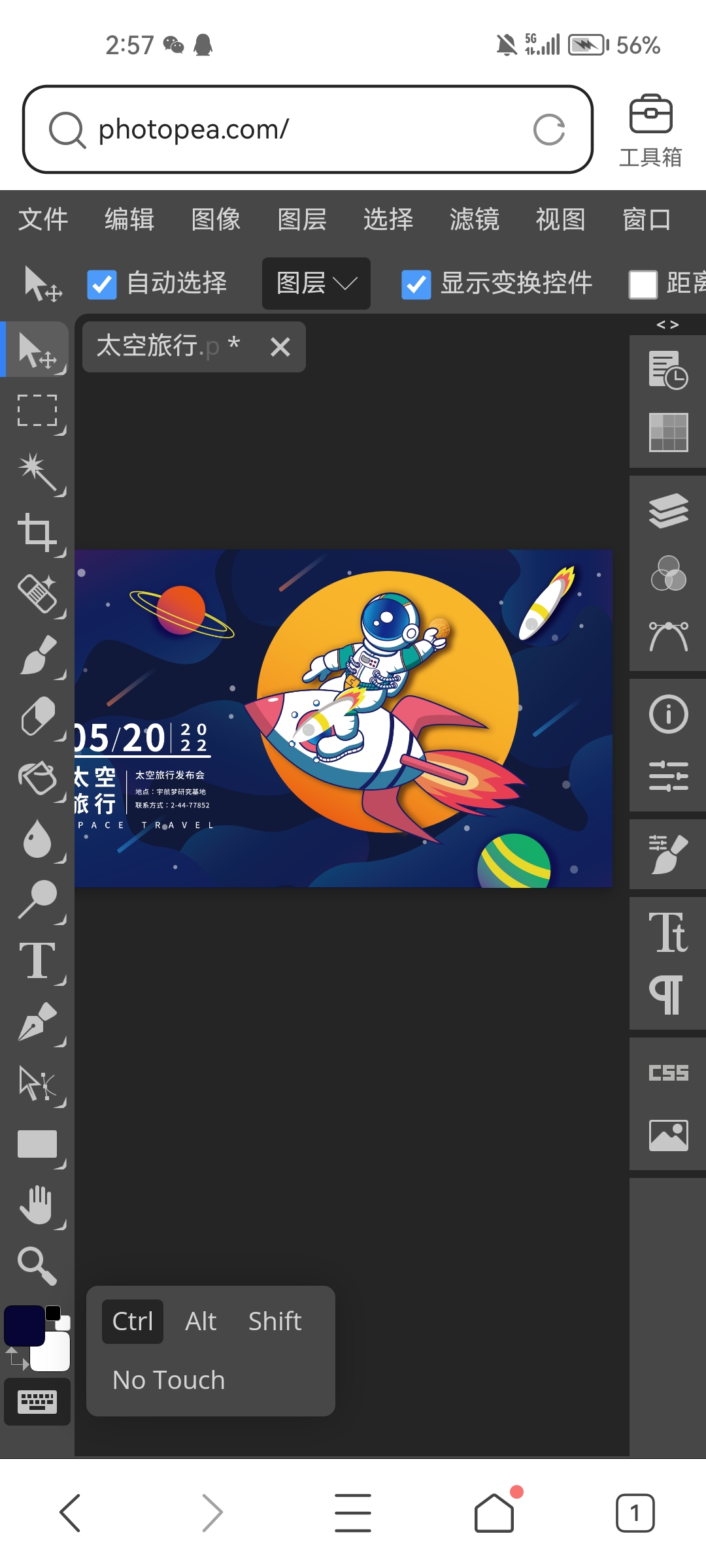This screenshot has width=706, height=1568.
Task: Close the 太空旅行 document tab
Action: pos(280,347)
